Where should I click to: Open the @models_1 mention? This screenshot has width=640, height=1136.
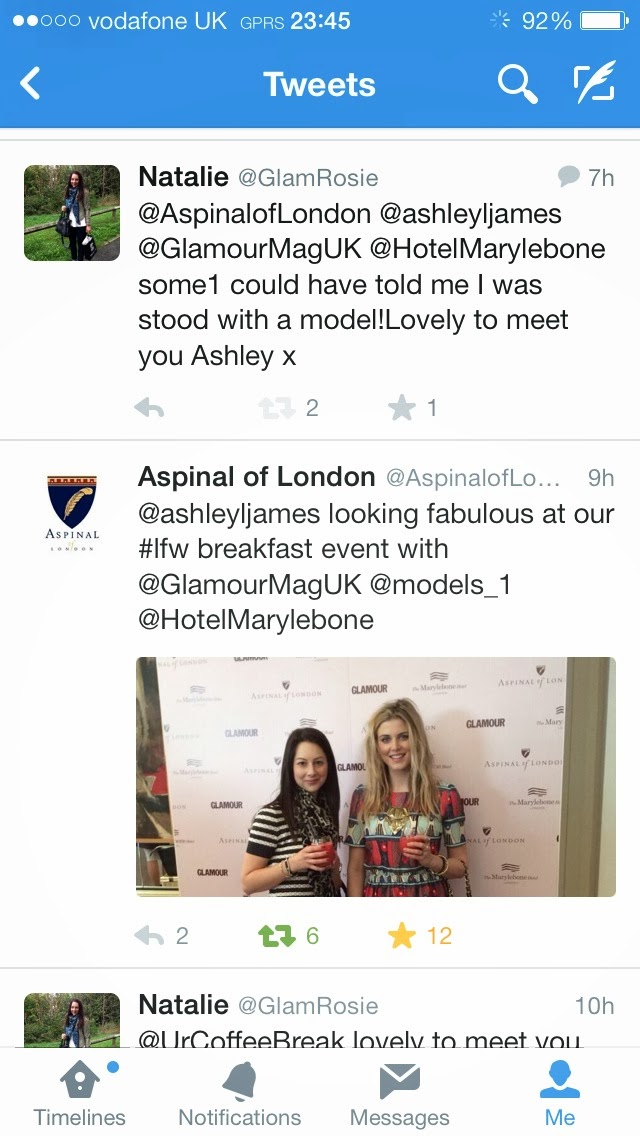pos(440,585)
